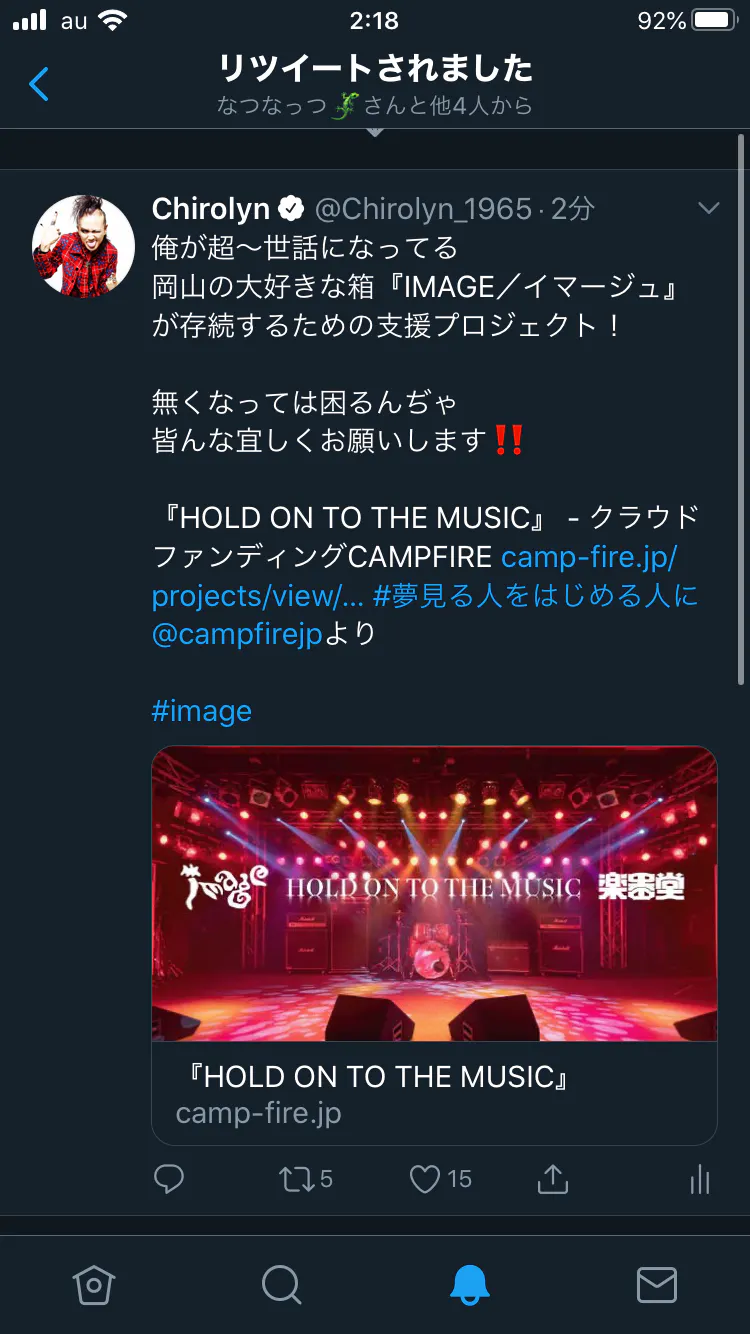Open the #夢見る人をはじめる人に hashtag

535,596
